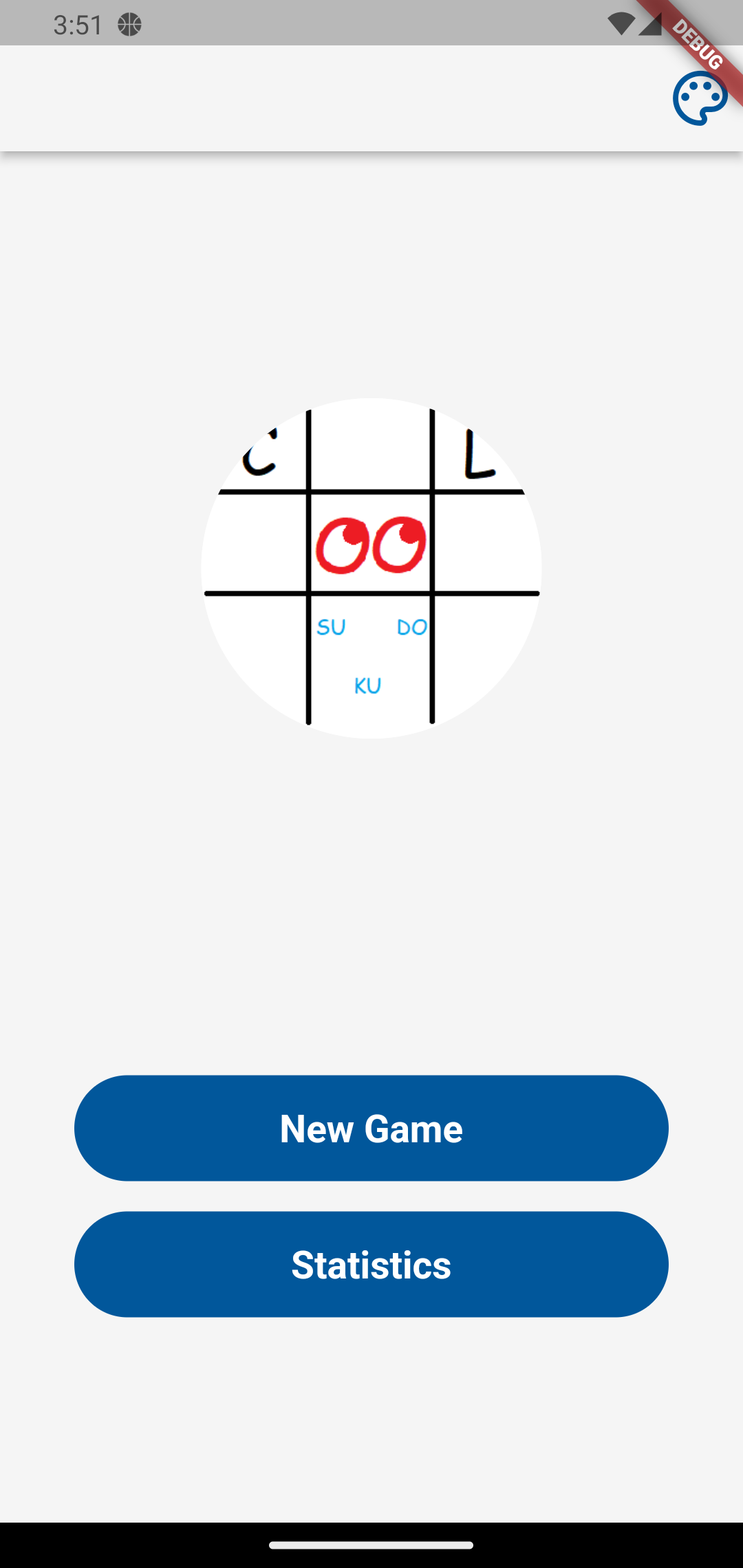
Task: Open the color palette theme picker
Action: [700, 98]
